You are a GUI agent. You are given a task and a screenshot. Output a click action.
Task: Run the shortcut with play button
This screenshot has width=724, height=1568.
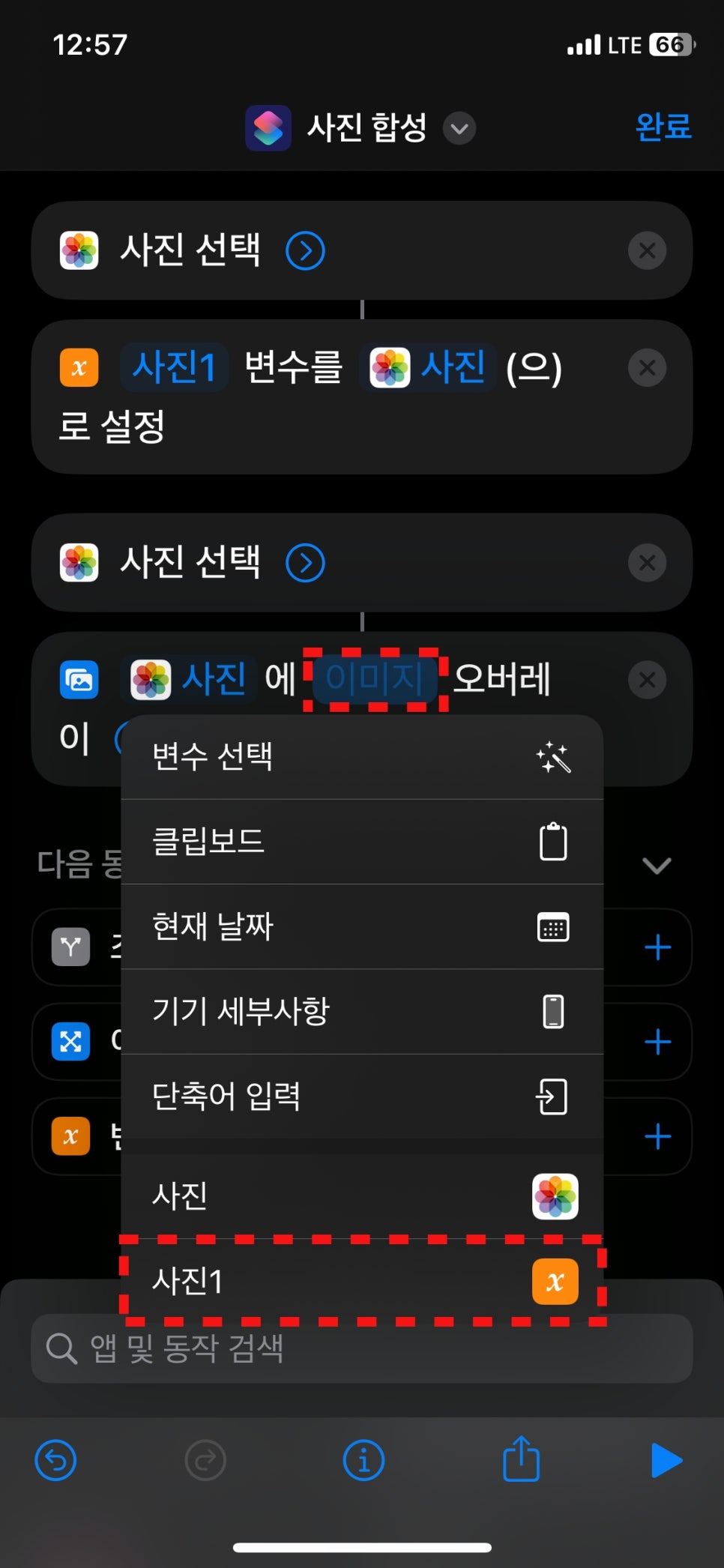pos(666,1460)
